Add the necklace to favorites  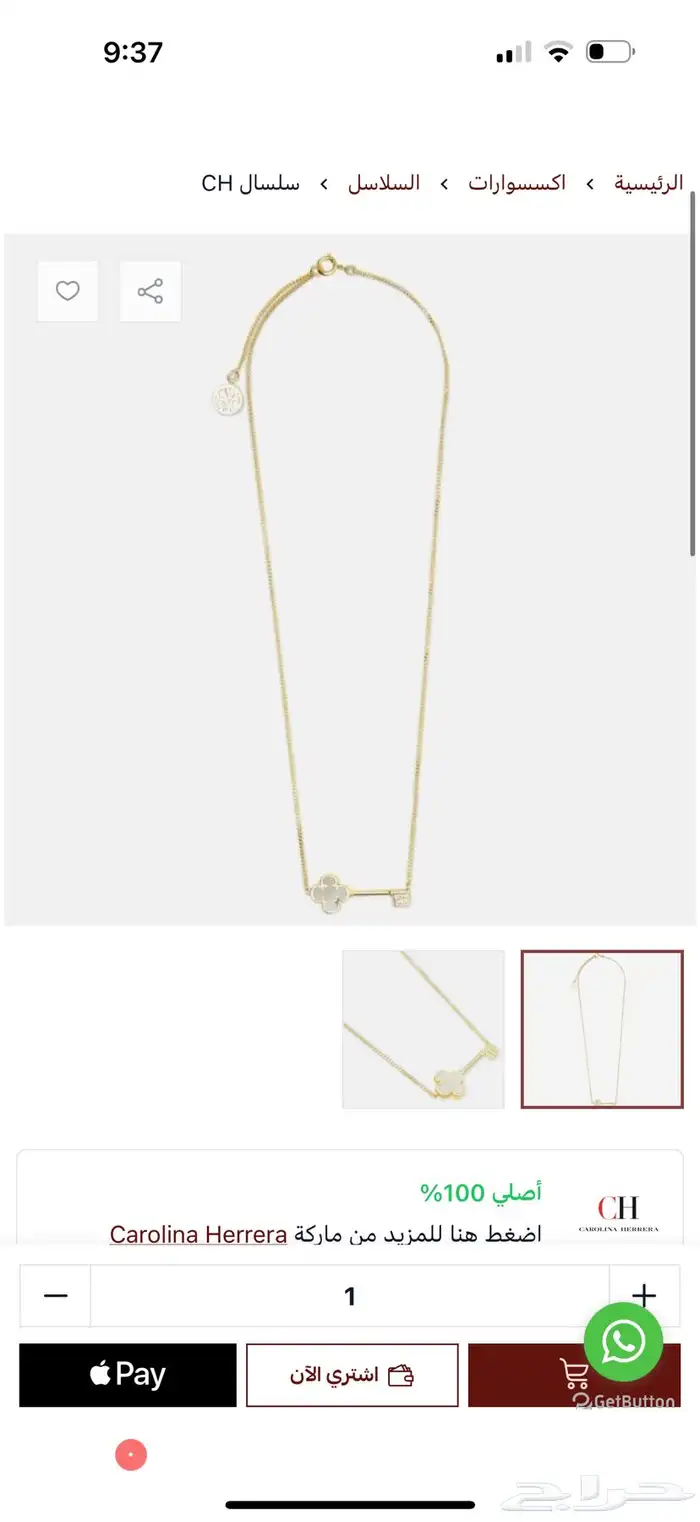pyautogui.click(x=67, y=292)
